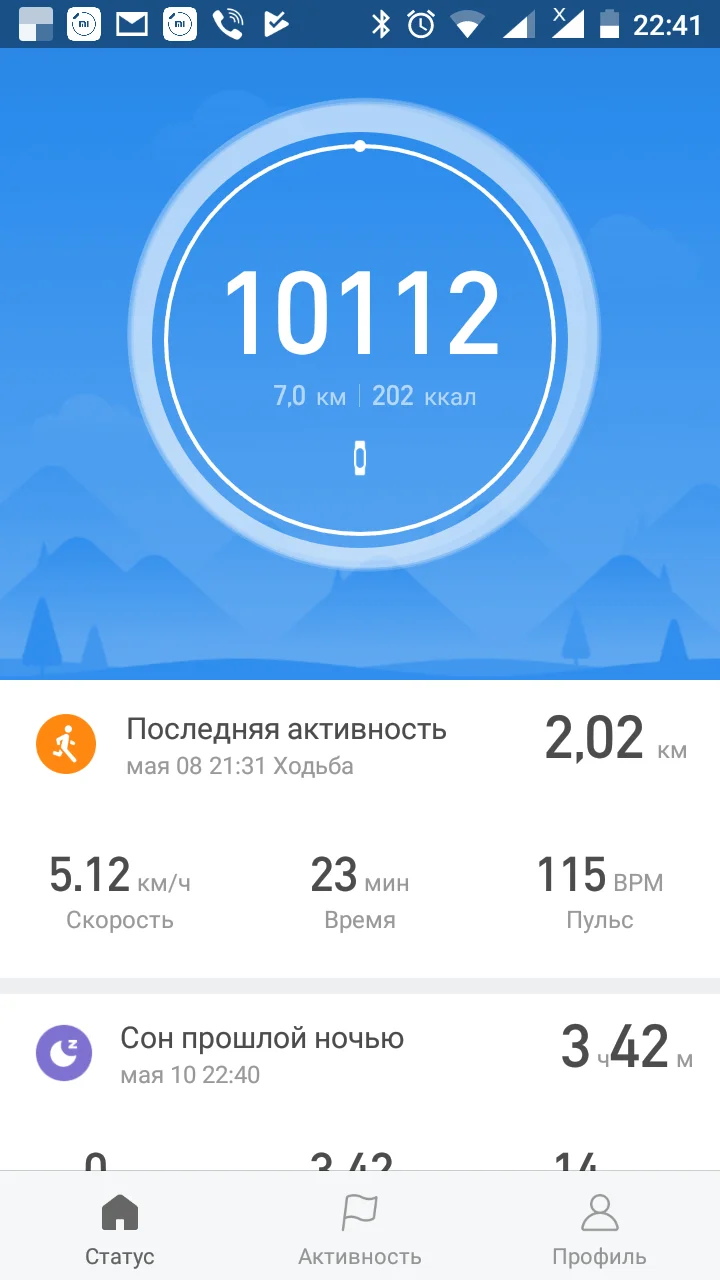This screenshot has width=720, height=1280.
Task: Tap the Профиль person icon
Action: (599, 1211)
